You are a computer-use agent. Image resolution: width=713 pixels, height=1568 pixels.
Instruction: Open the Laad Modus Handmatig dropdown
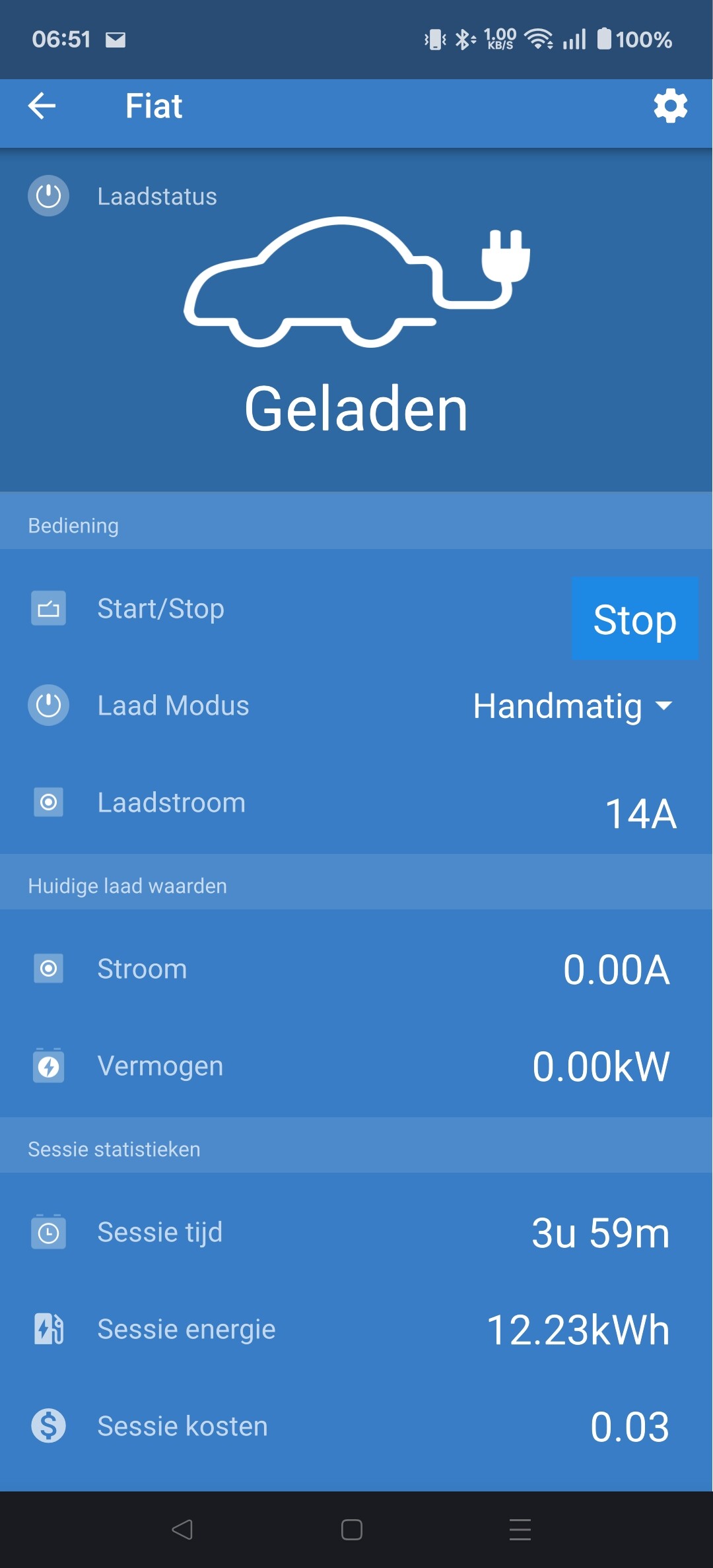(x=572, y=706)
